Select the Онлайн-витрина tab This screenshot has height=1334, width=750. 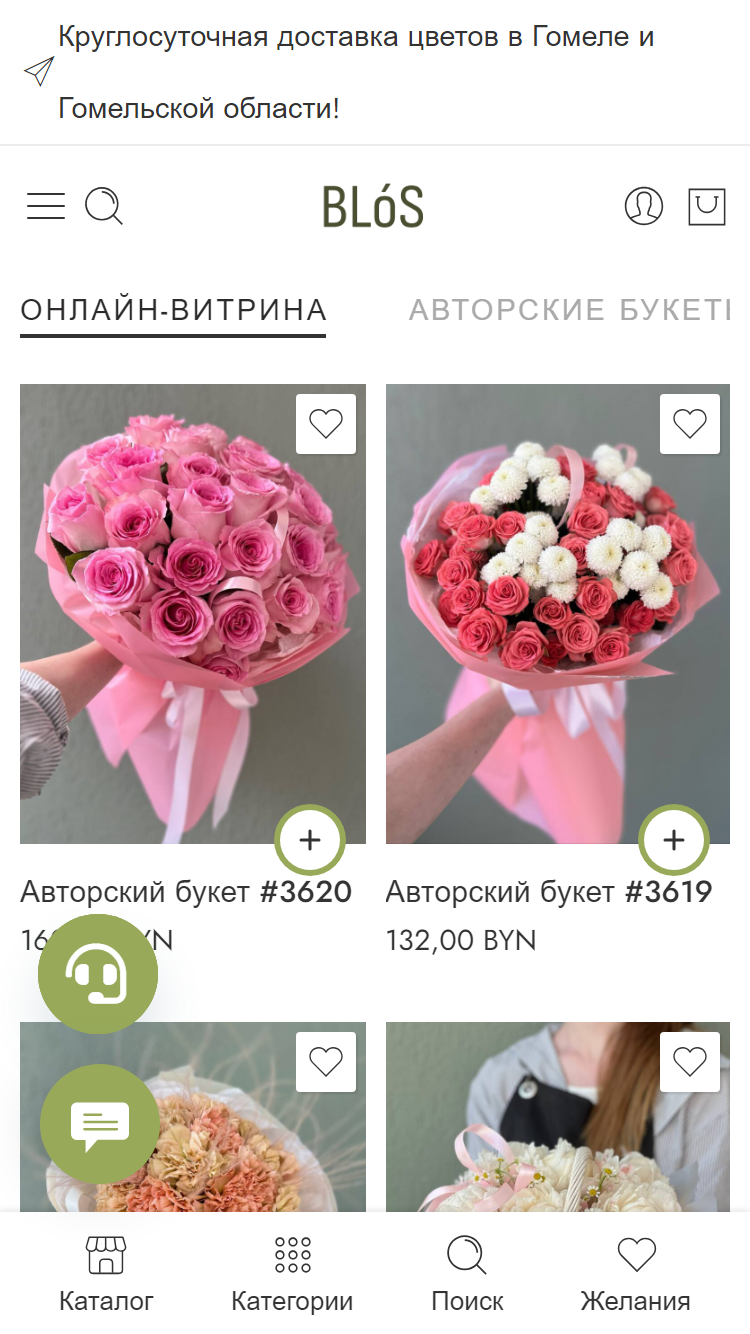point(173,310)
